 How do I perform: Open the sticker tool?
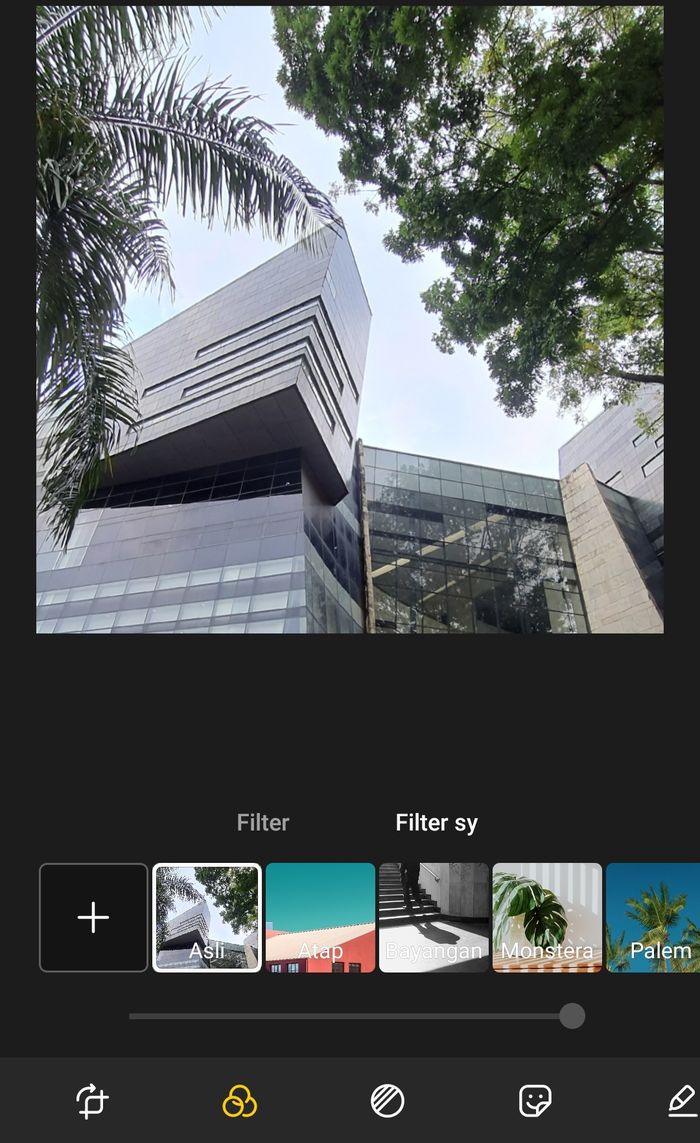click(535, 1101)
